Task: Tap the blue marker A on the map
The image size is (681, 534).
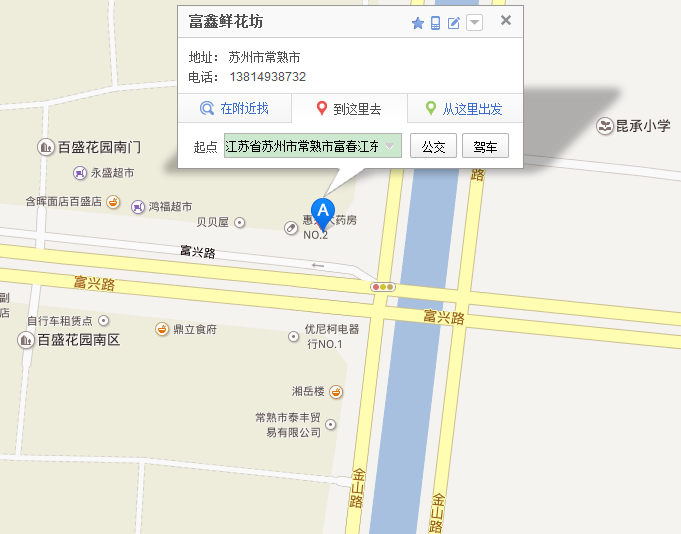Action: (x=323, y=211)
